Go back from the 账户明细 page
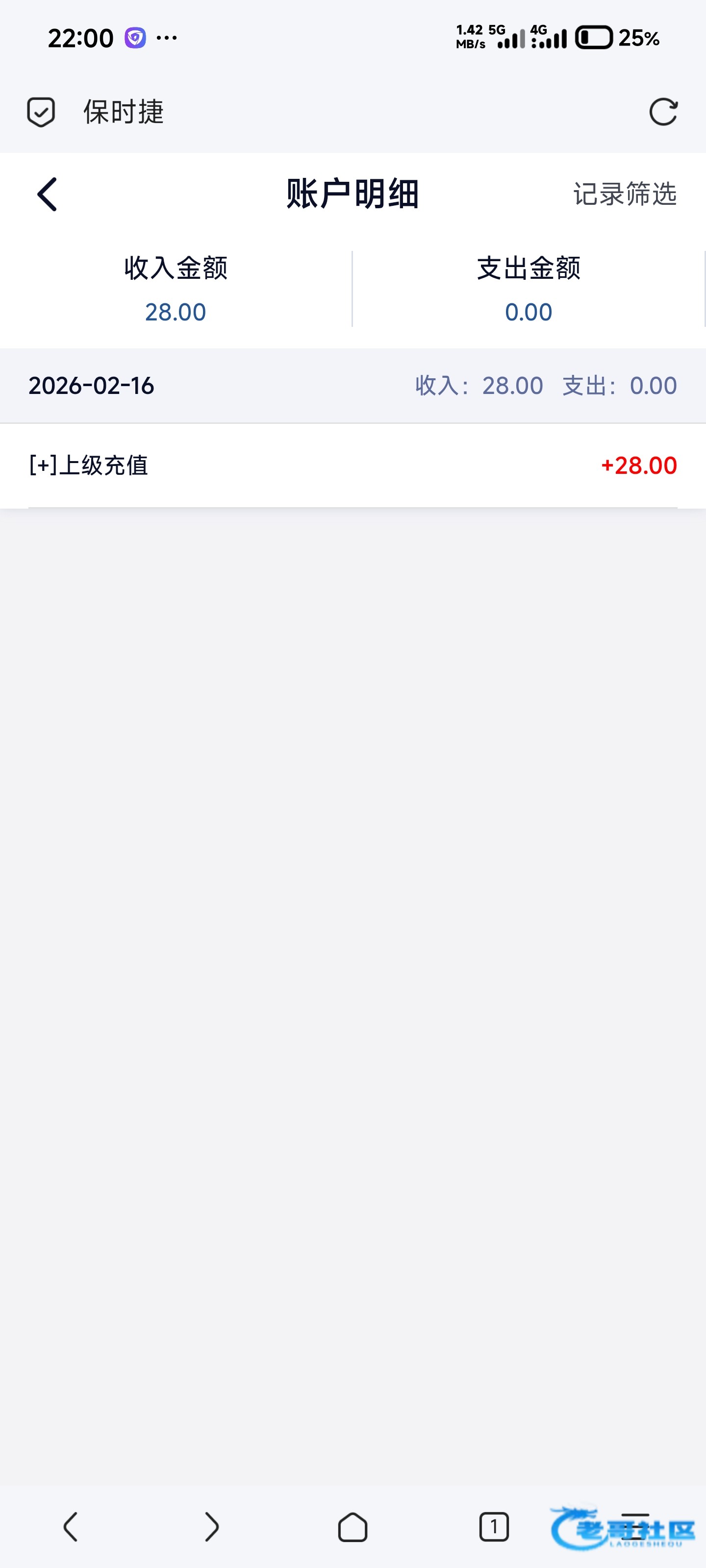The image size is (706, 1568). [x=48, y=195]
